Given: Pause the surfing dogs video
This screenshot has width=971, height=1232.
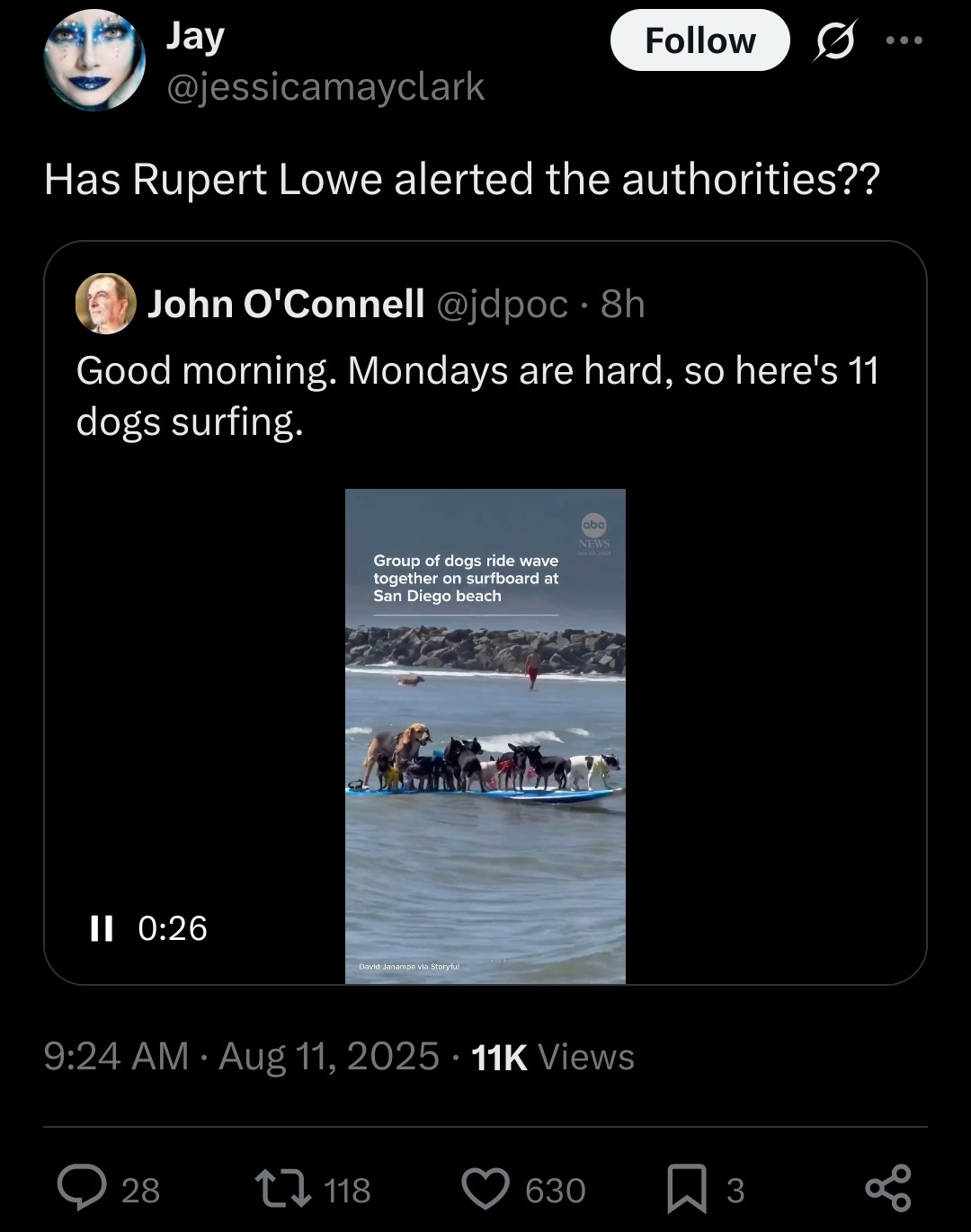Looking at the screenshot, I should (x=102, y=928).
